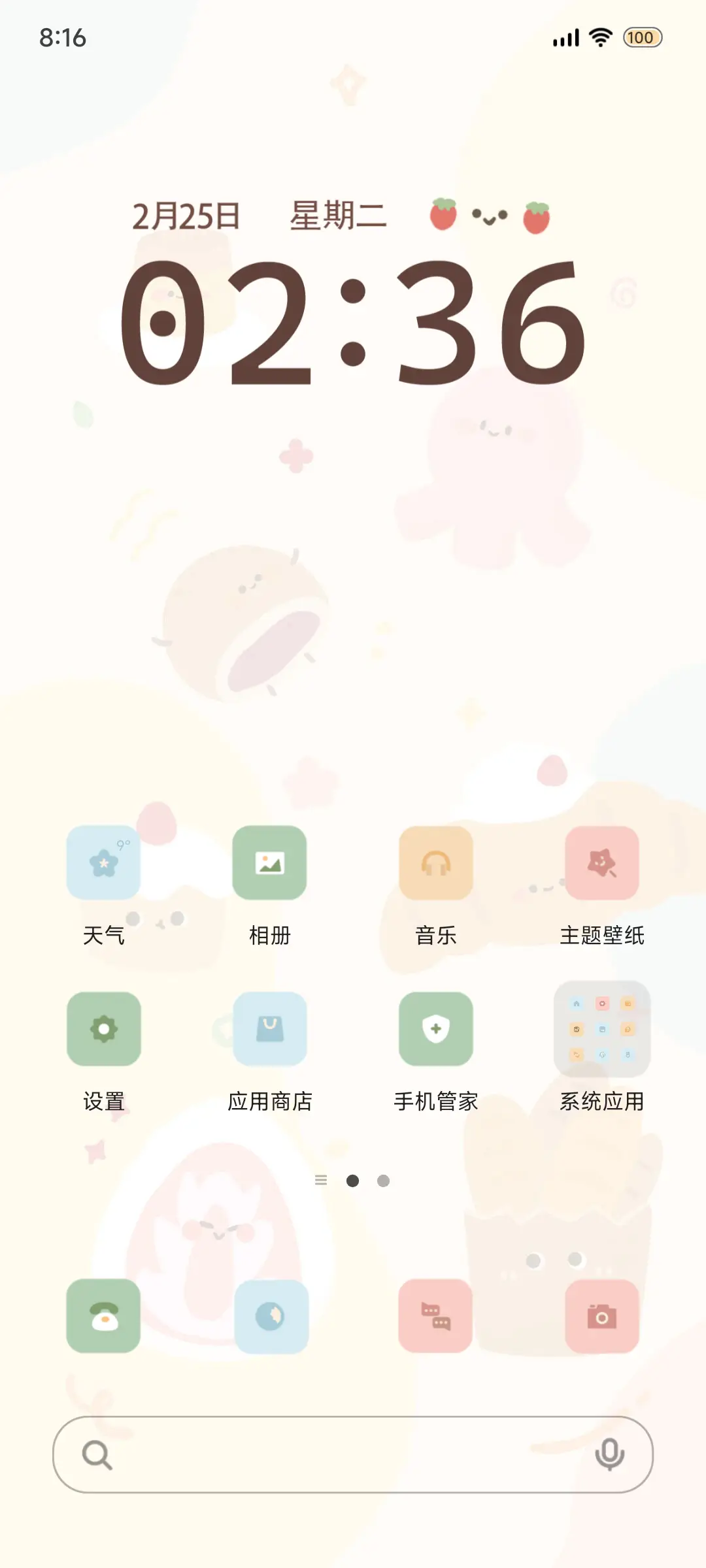
Task: Open the 手机管家 phone manager app
Action: (436, 1029)
